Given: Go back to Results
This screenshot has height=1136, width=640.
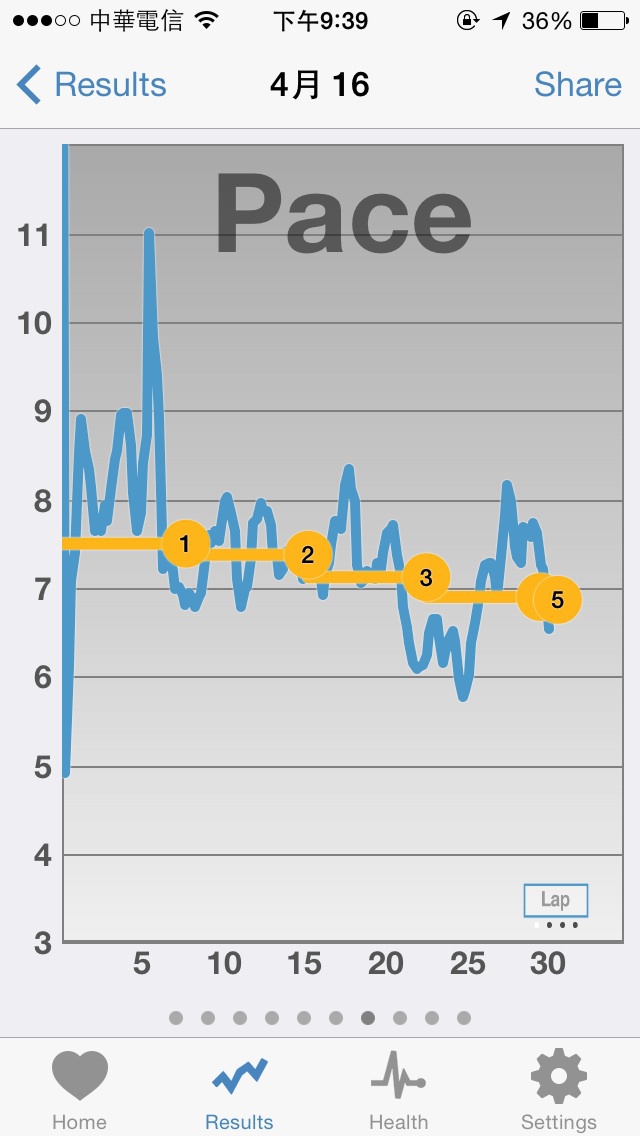Looking at the screenshot, I should point(92,85).
